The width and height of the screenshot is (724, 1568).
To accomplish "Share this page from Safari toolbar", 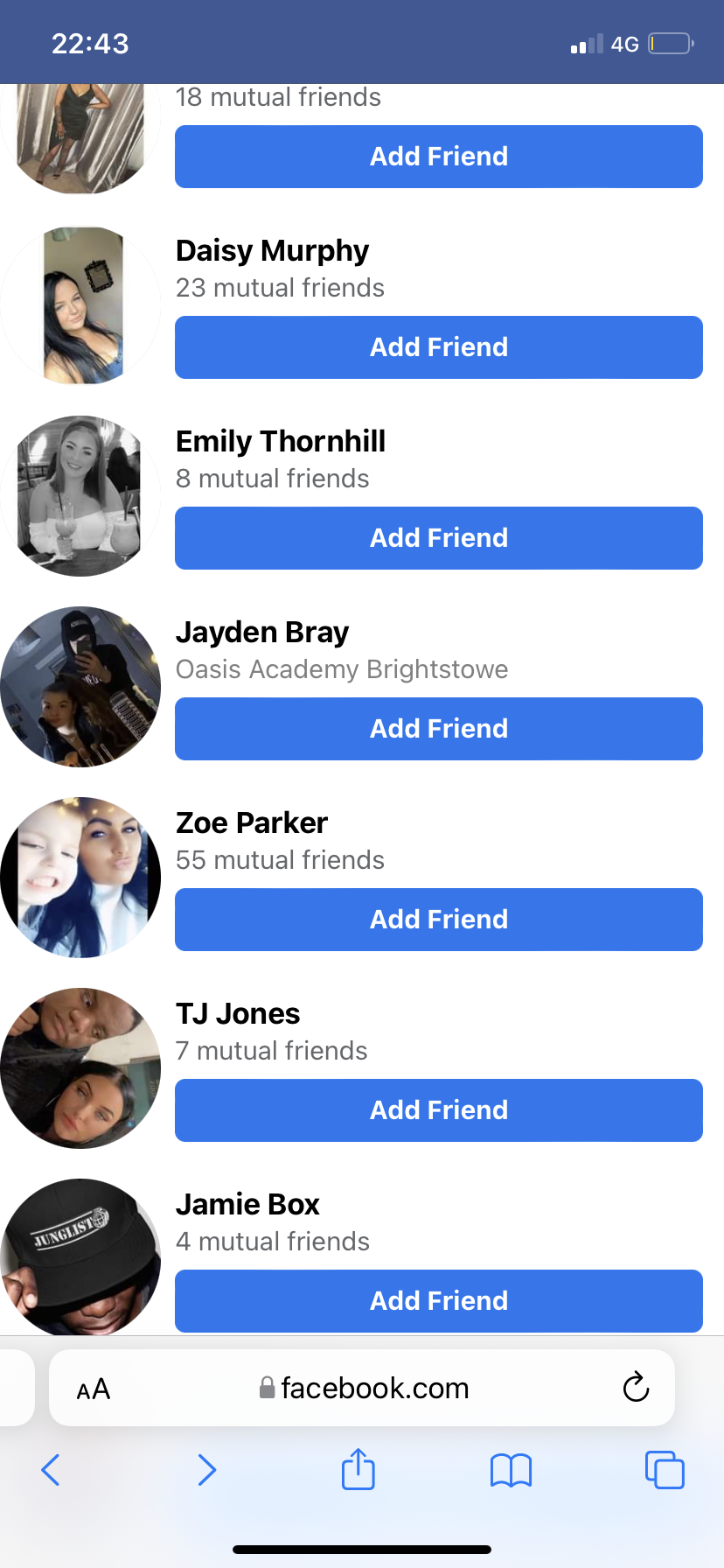I will pyautogui.click(x=359, y=1469).
